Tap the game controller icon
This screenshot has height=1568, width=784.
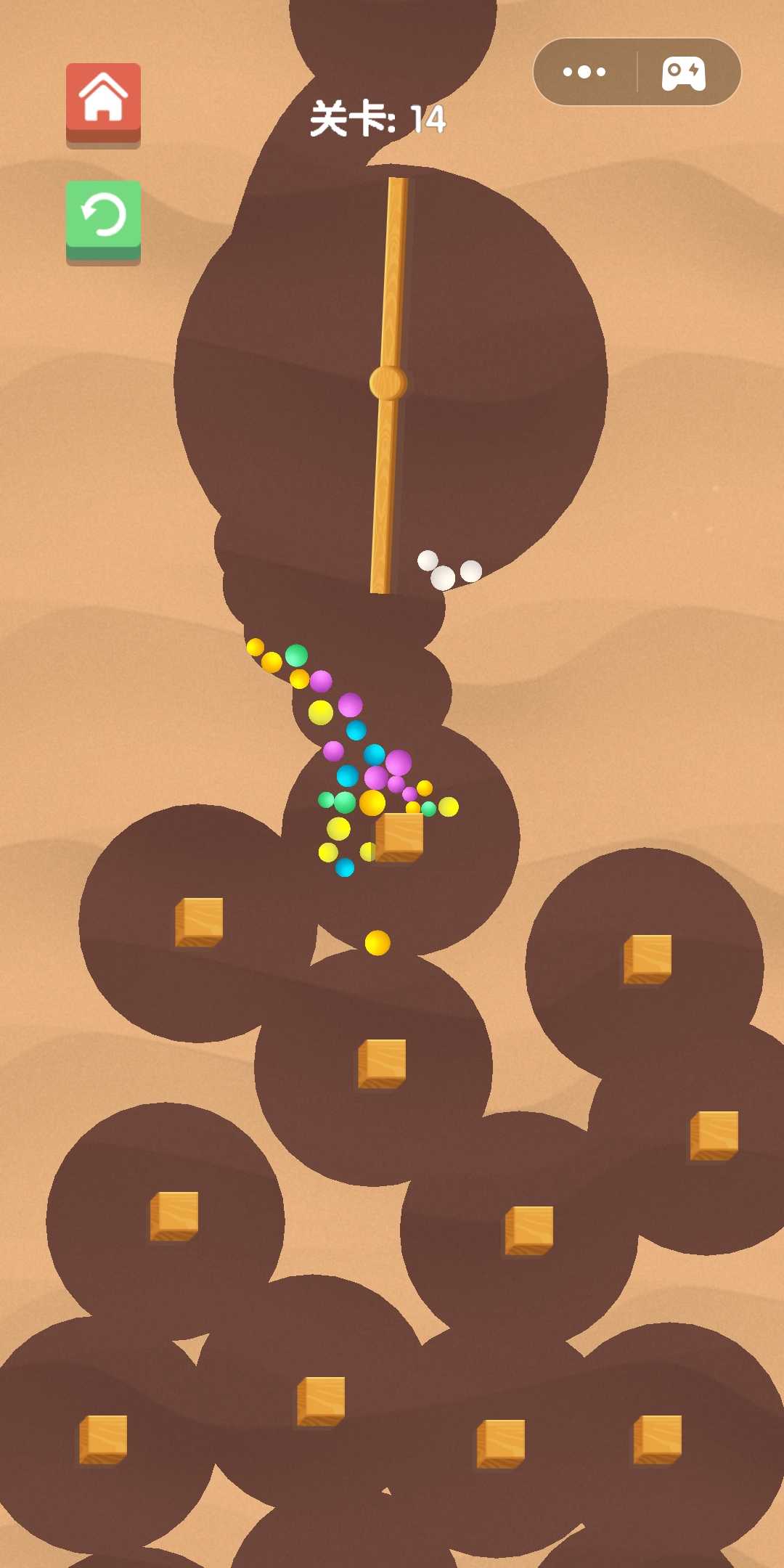[x=683, y=73]
